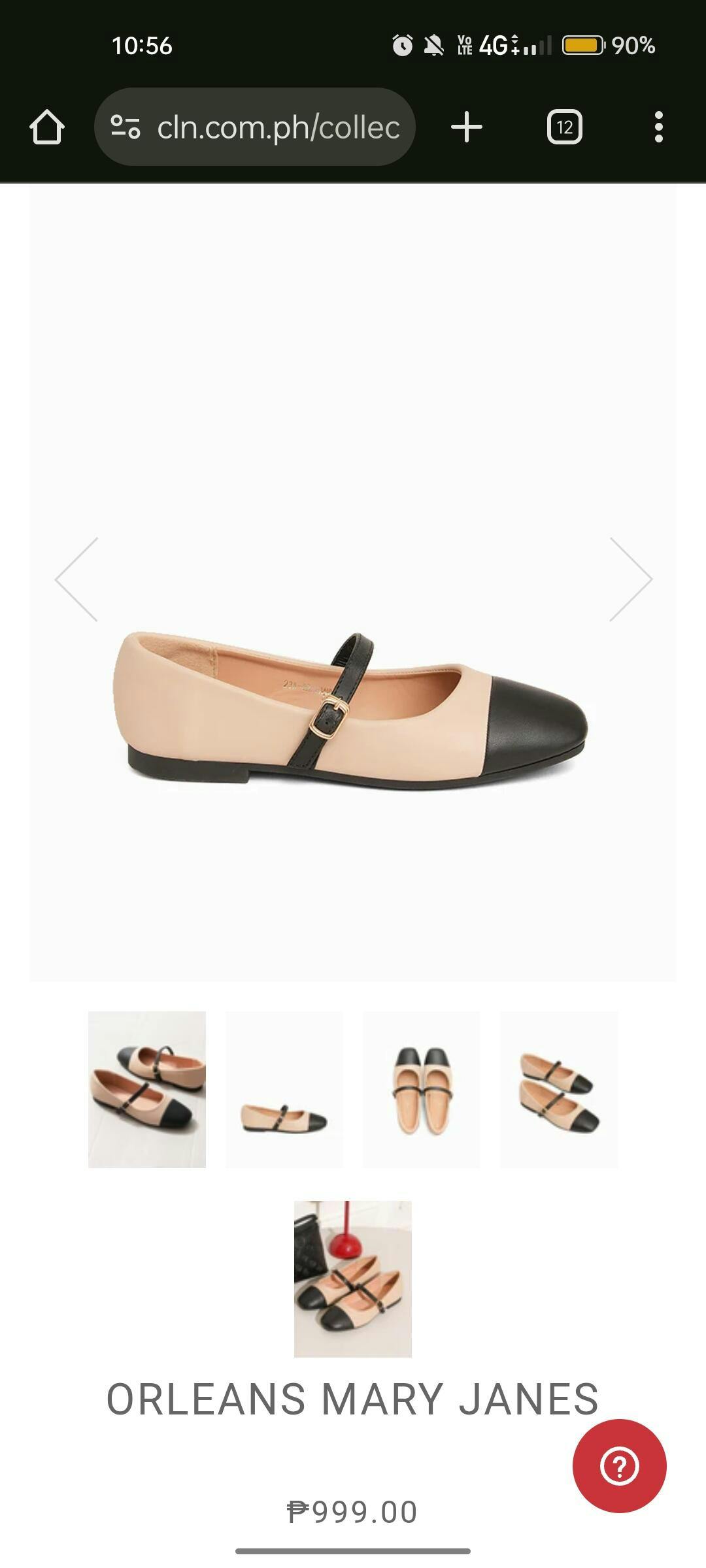This screenshot has width=706, height=1568.
Task: Select the fourth thumbnail of diagonal shoe pair
Action: [x=559, y=1089]
